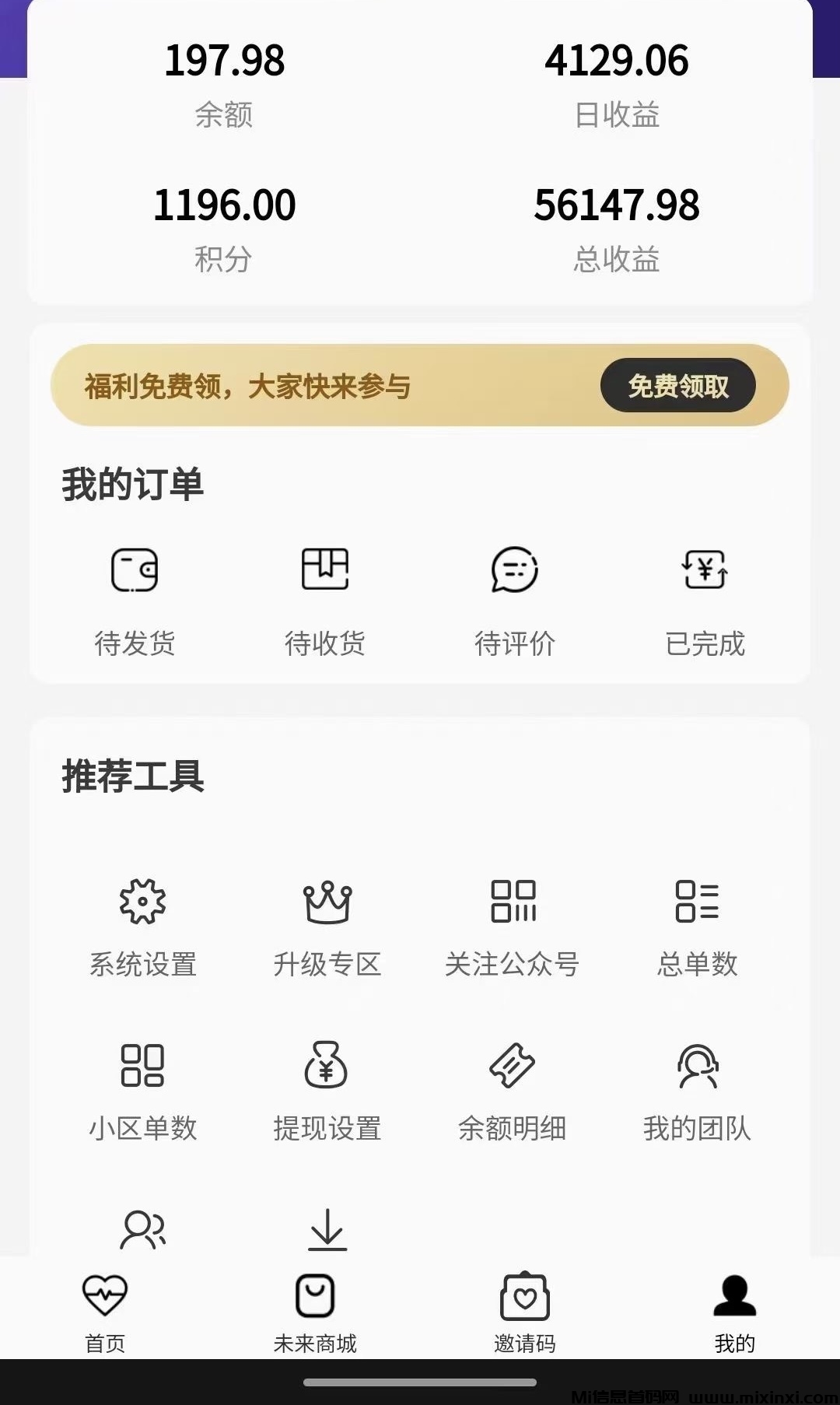Go to 升级专区
The height and width of the screenshot is (1405, 840).
(327, 926)
